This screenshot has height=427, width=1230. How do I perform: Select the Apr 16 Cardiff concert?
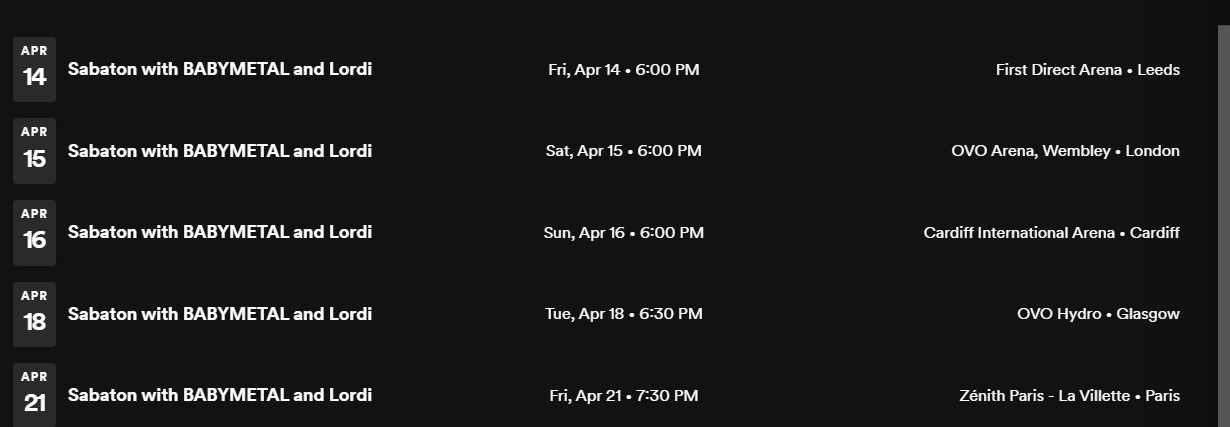(x=220, y=232)
